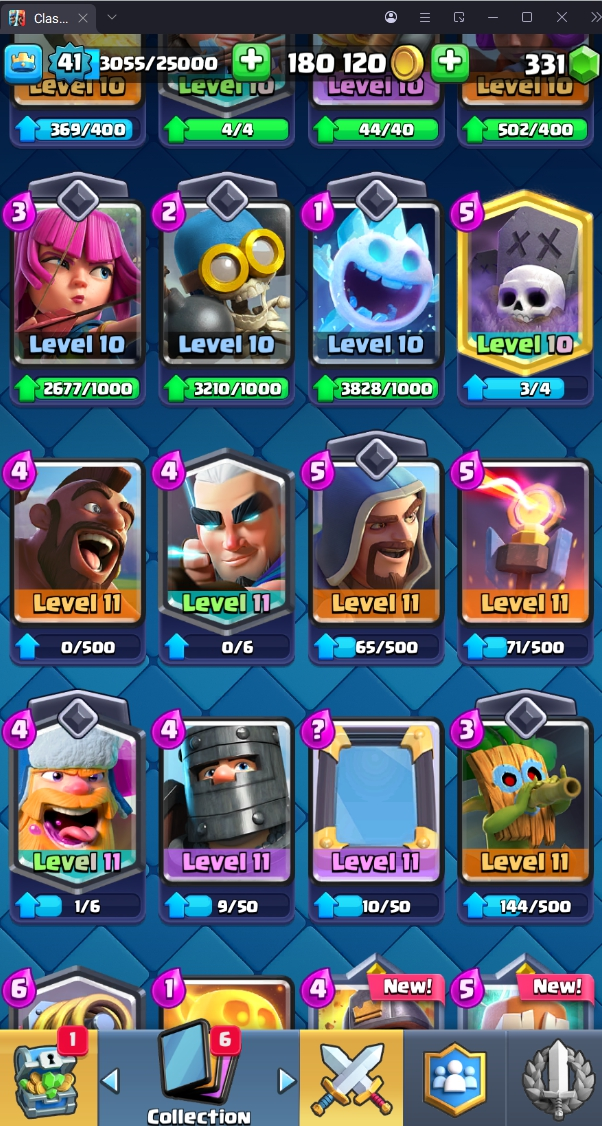Add more gold with the plus button
The height and width of the screenshot is (1126, 602).
450,62
